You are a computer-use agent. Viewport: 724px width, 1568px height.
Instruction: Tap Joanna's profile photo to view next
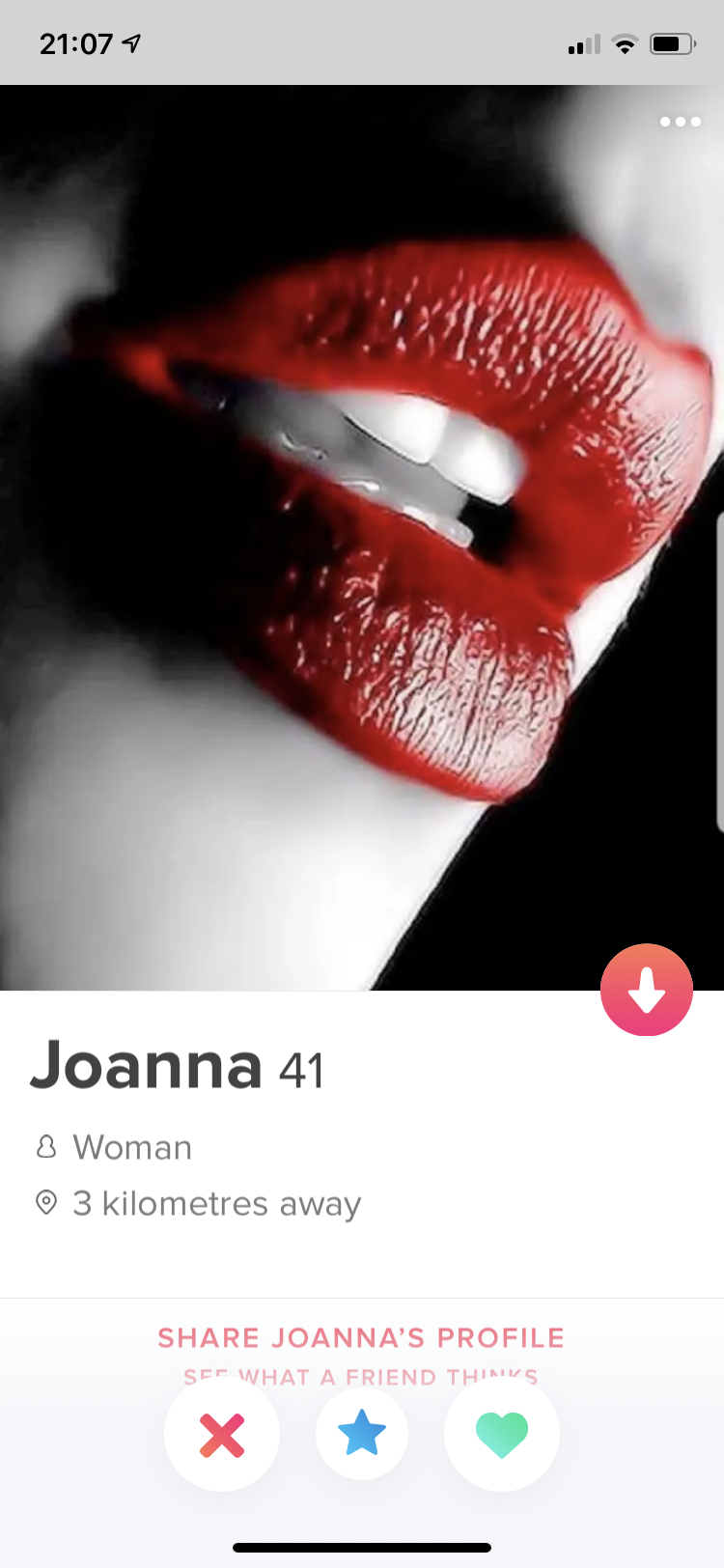point(362,538)
